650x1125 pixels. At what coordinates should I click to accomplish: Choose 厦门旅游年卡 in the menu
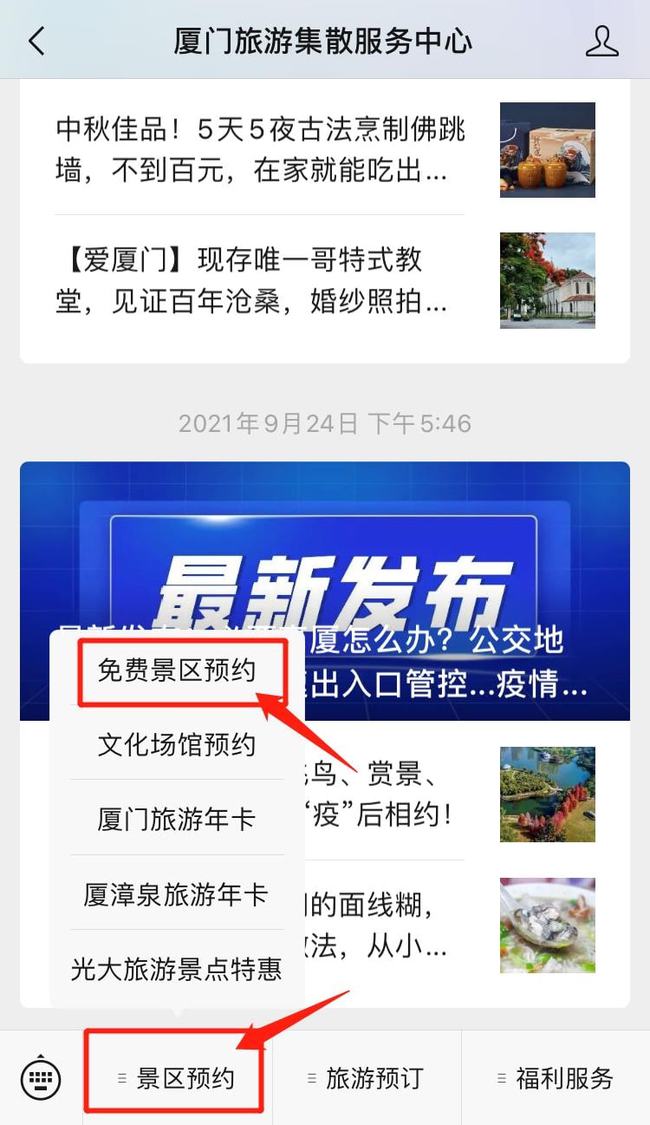pos(177,820)
